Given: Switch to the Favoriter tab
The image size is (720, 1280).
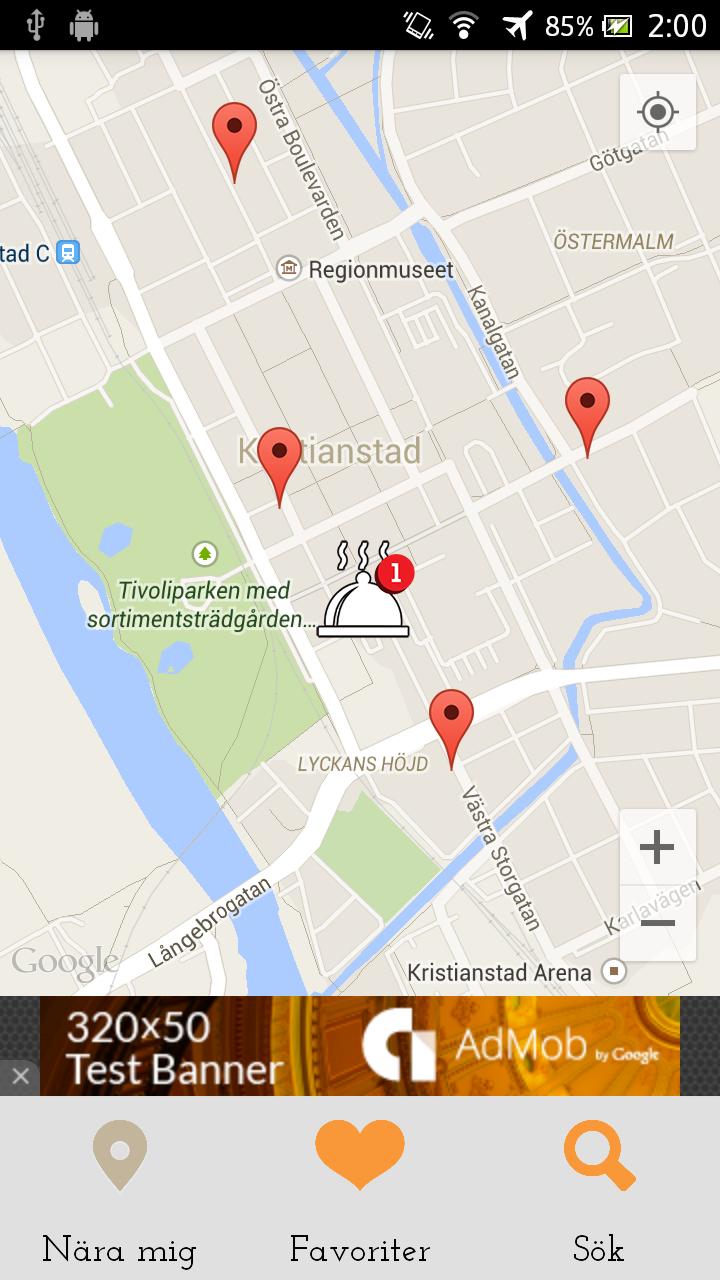Looking at the screenshot, I should [x=360, y=1190].
